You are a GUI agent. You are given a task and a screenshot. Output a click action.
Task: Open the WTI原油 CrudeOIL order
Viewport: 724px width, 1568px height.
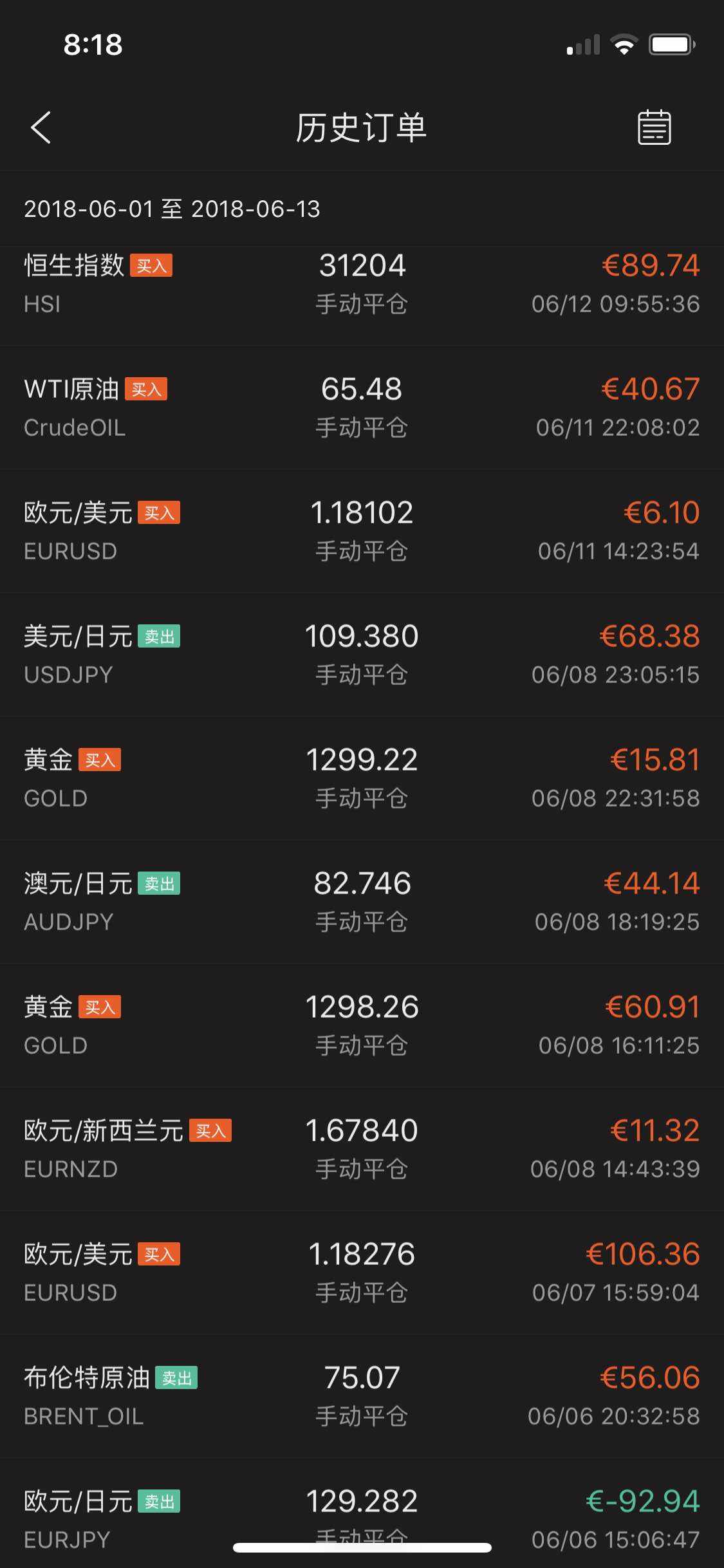[x=362, y=407]
